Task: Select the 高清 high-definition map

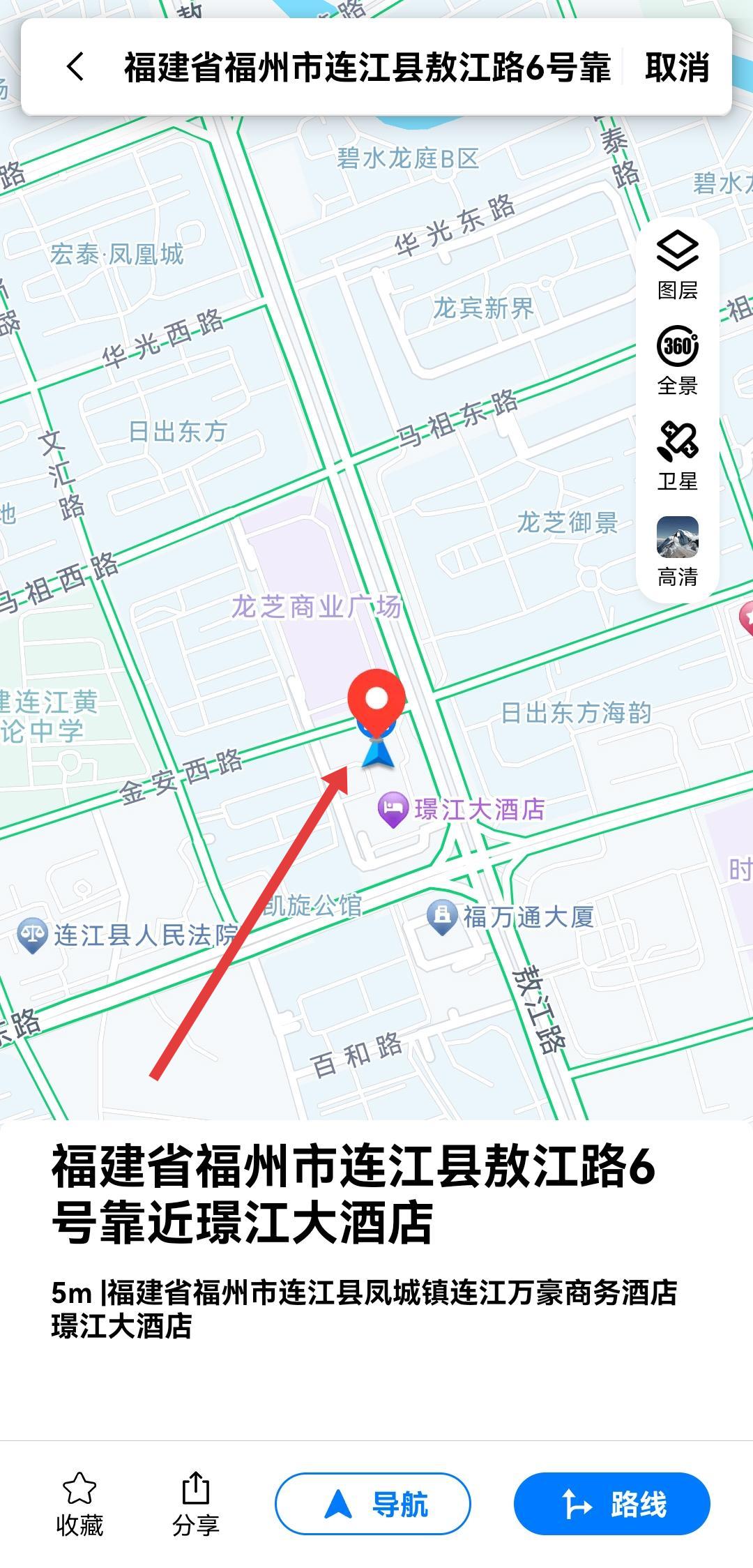Action: (678, 551)
